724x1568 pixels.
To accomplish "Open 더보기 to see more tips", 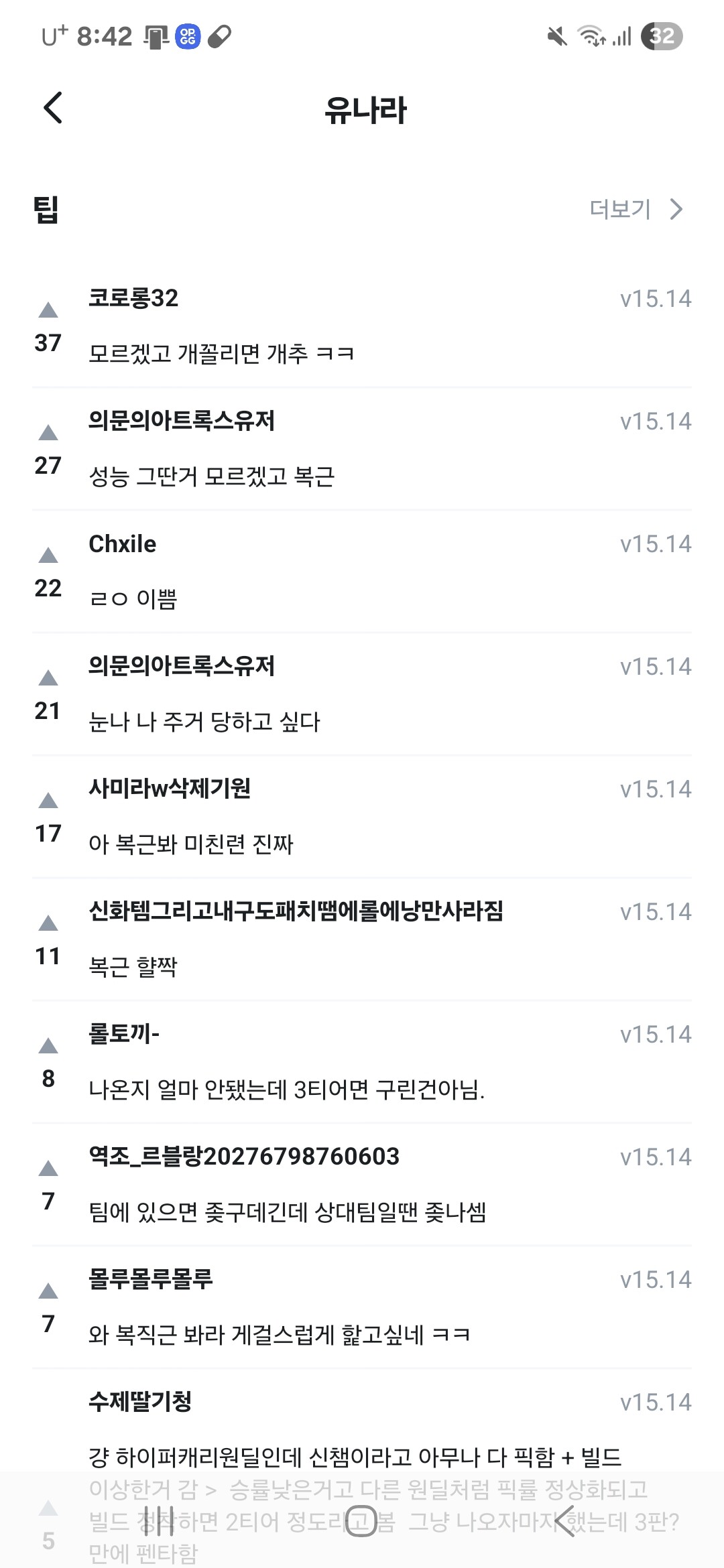I will (x=636, y=209).
